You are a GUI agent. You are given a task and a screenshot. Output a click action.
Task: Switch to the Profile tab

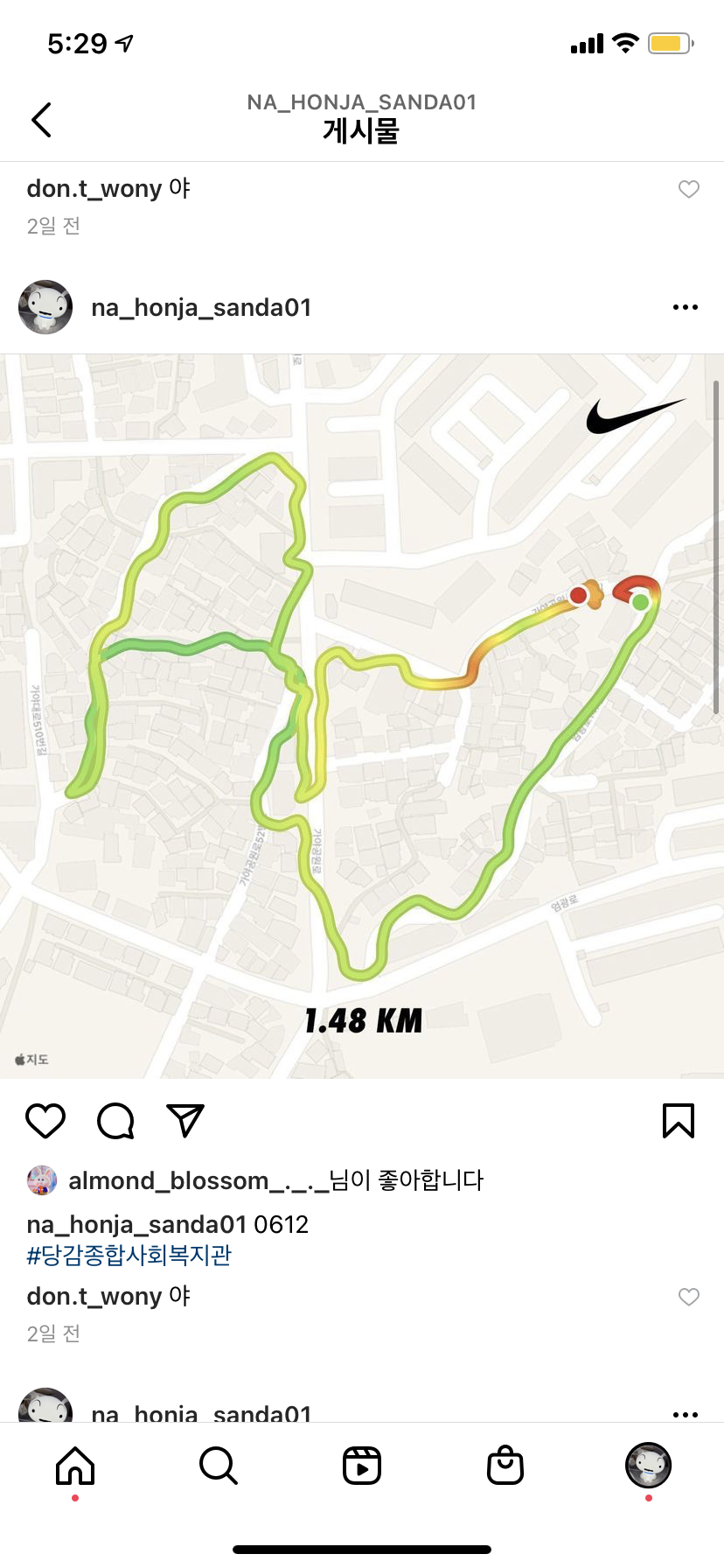pos(648,1466)
